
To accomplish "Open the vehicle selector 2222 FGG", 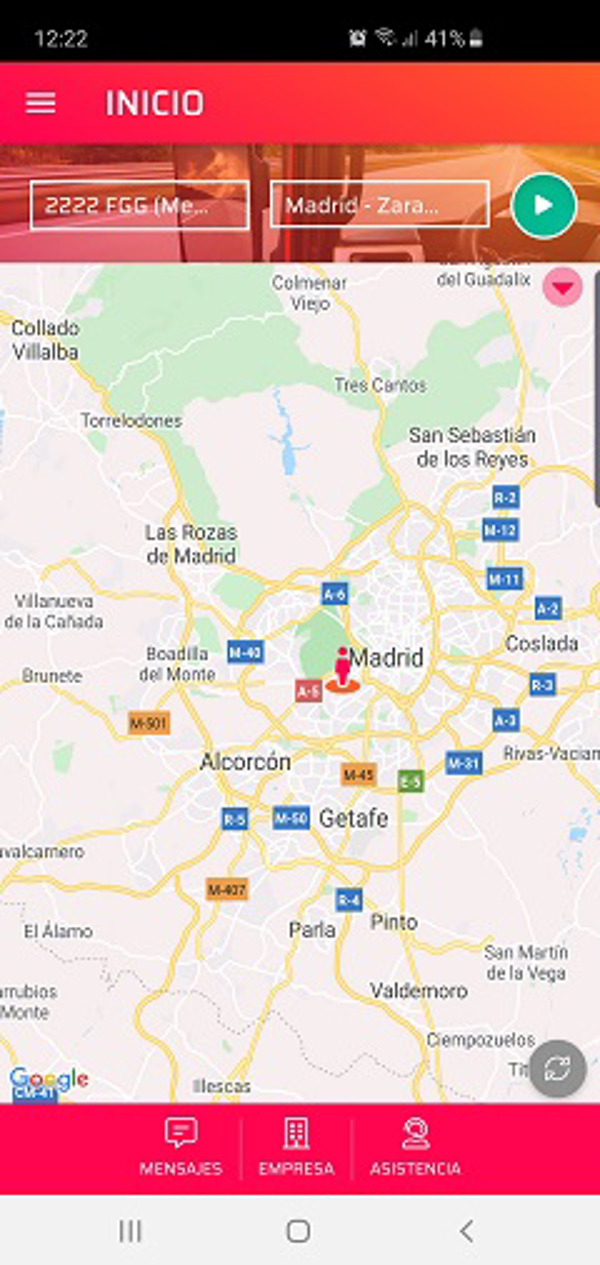I will pos(139,206).
